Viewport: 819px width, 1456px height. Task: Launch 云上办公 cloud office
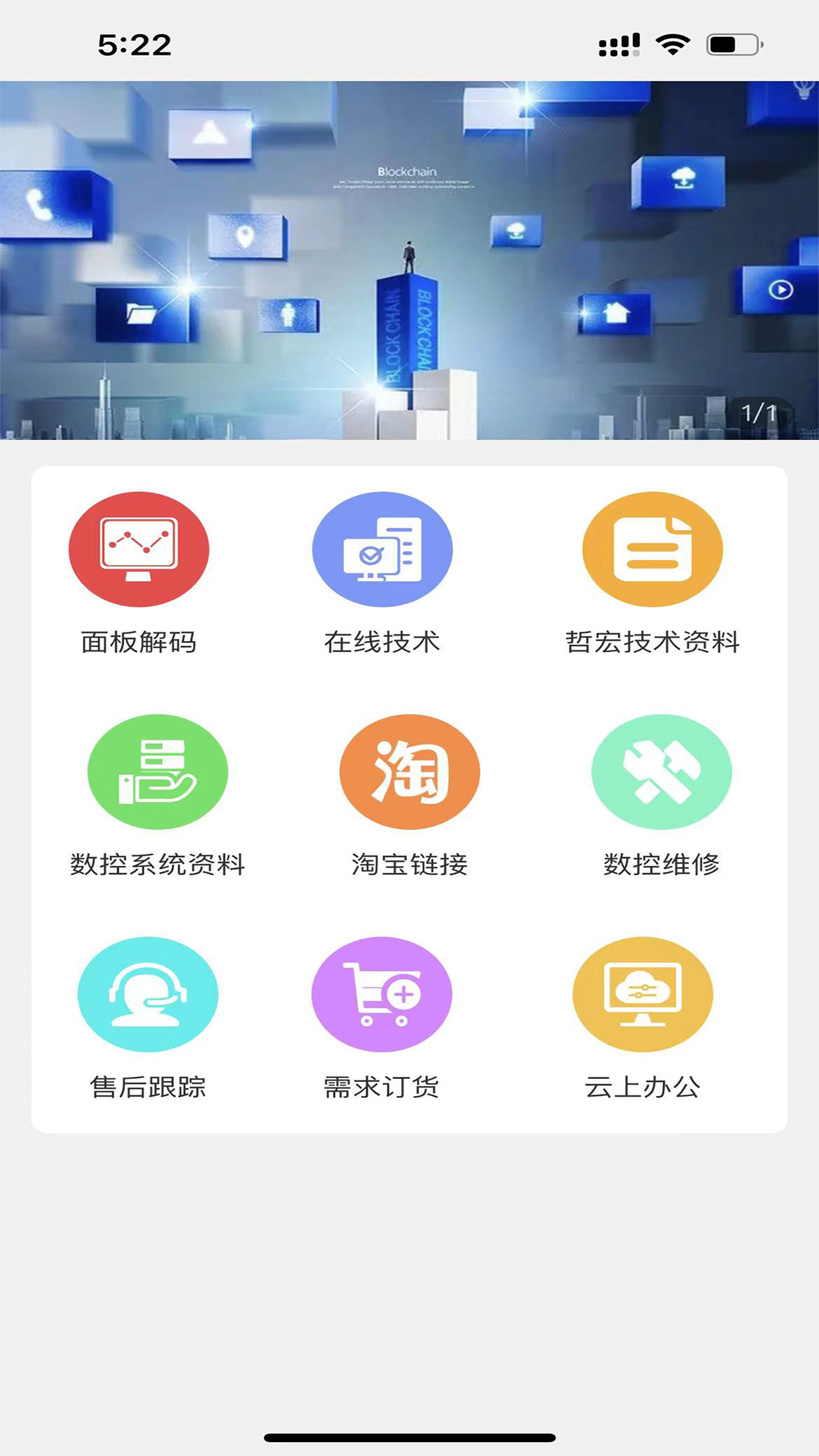coord(644,994)
